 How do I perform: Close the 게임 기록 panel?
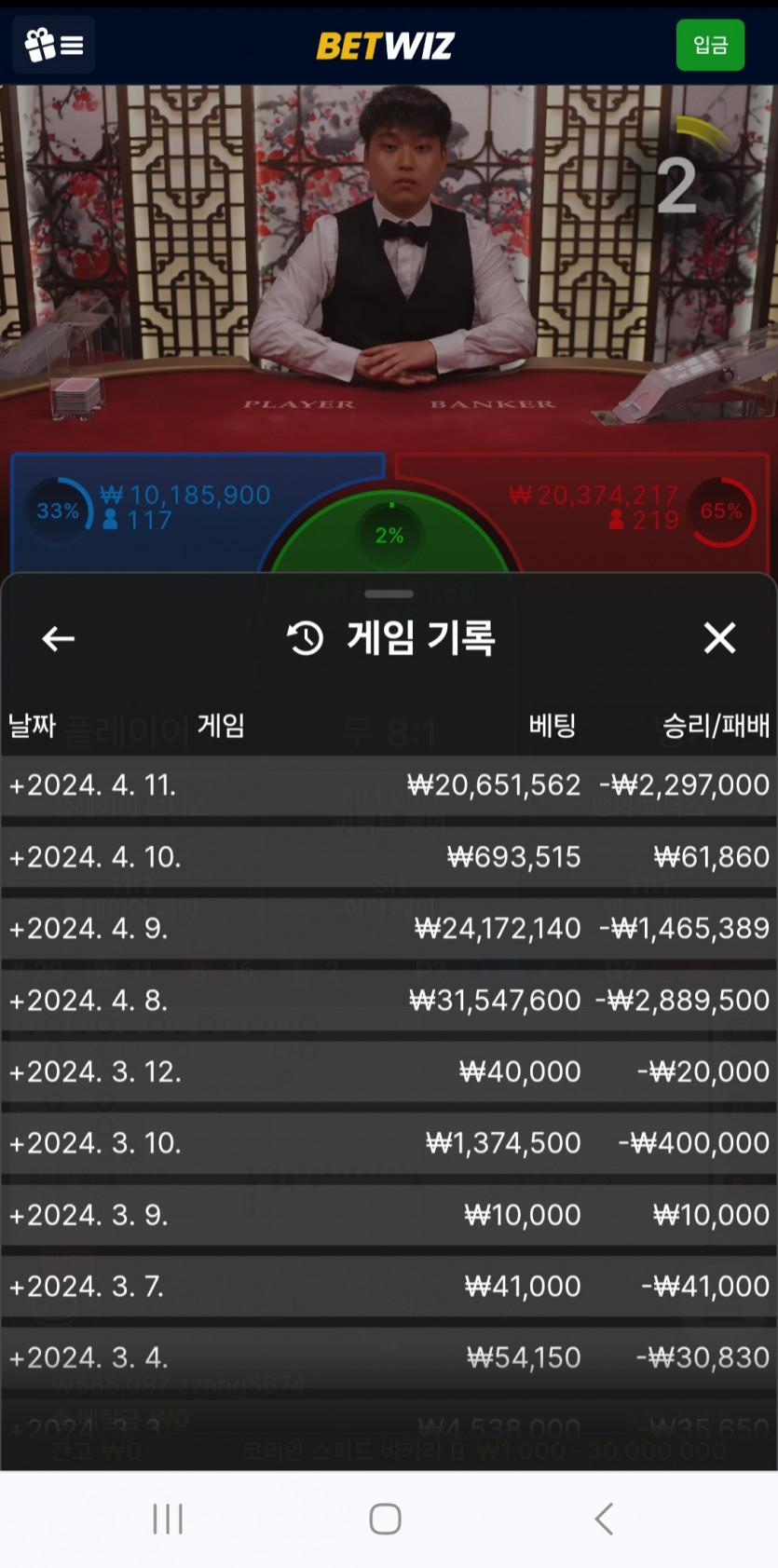(x=719, y=638)
